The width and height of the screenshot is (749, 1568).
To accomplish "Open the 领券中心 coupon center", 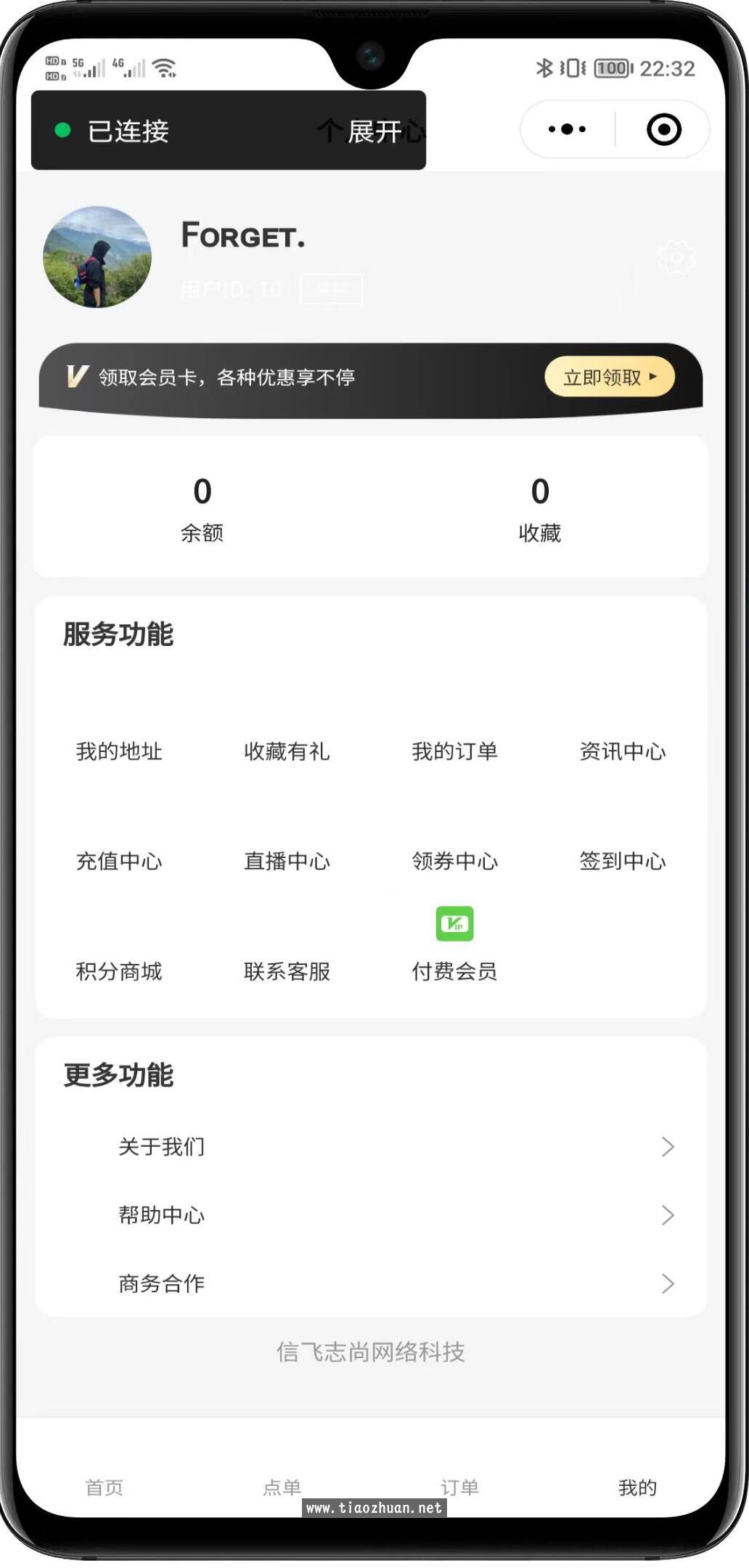I will 454,862.
